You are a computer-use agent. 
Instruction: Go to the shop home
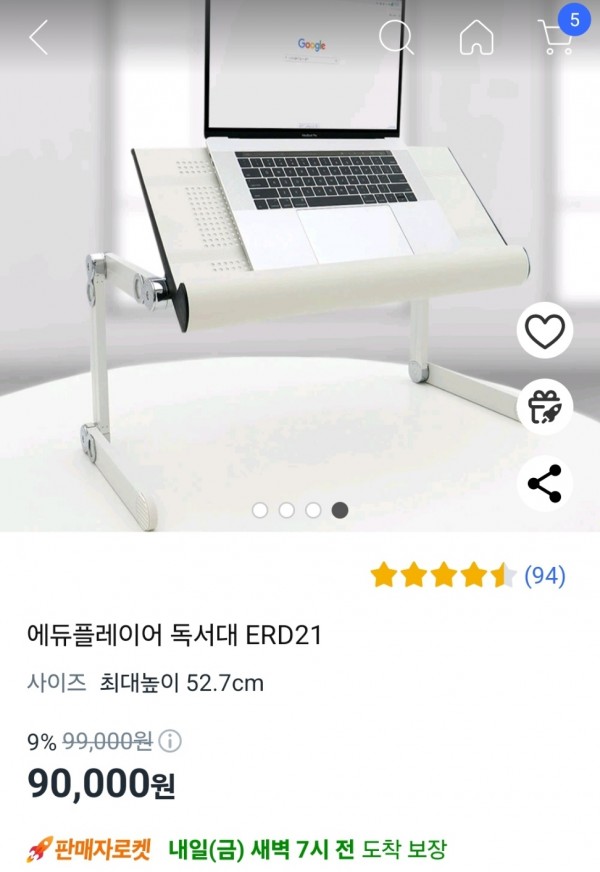477,38
